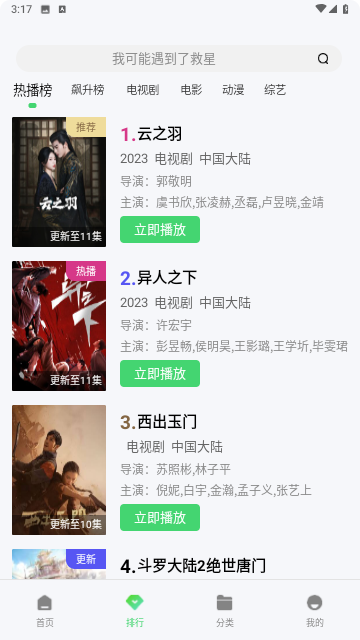
Task: Open the 异人之下 poster
Action: [59, 326]
